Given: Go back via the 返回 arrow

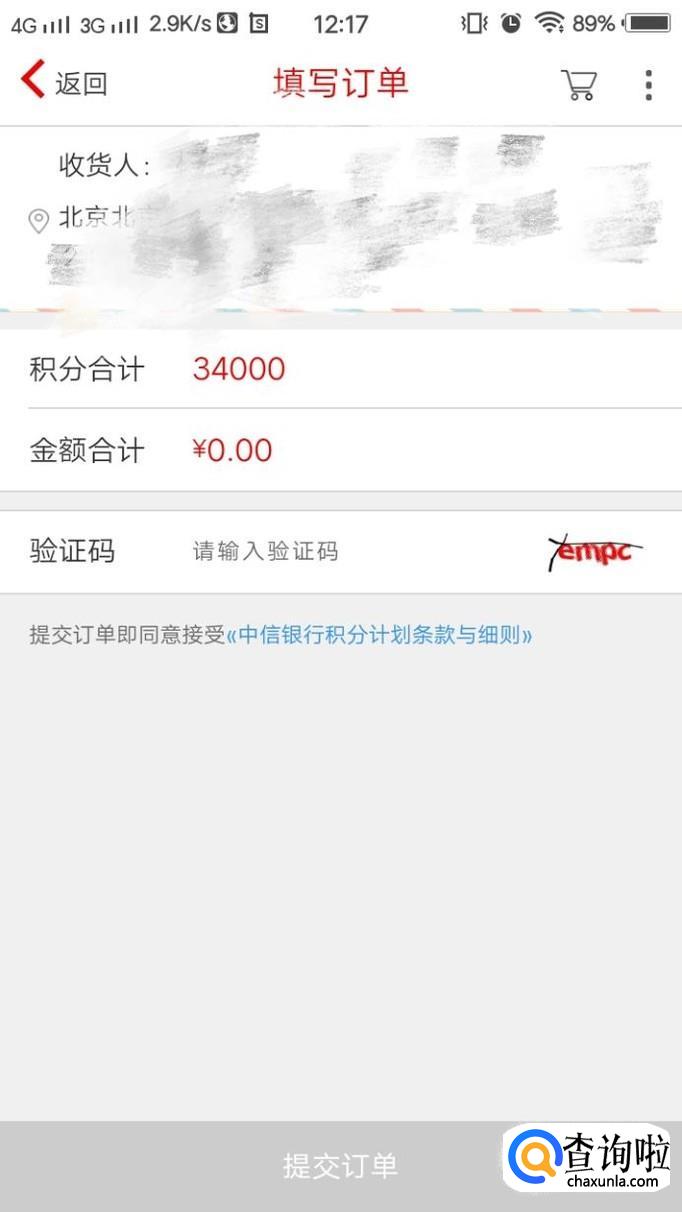Looking at the screenshot, I should 62,82.
